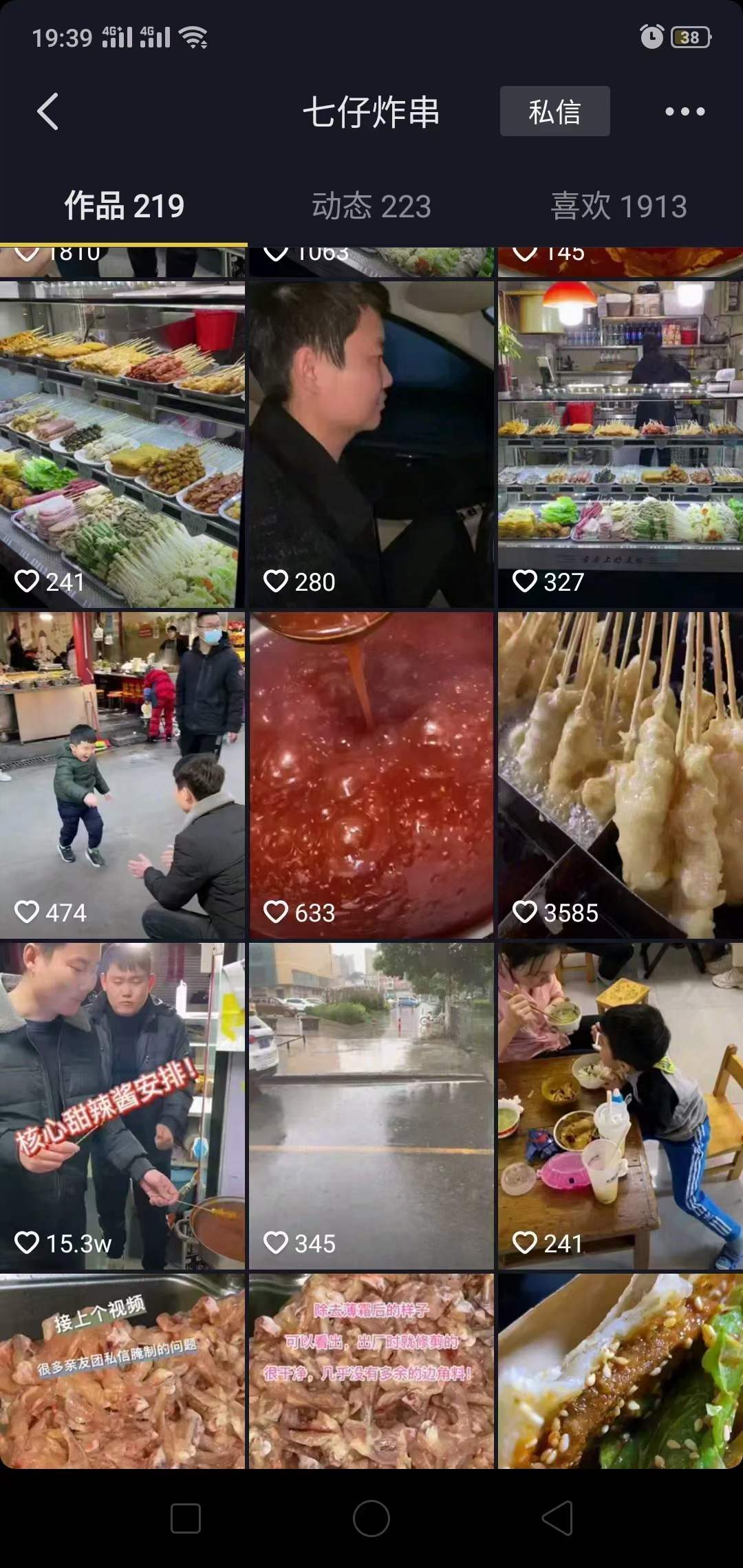Viewport: 743px width, 1568px height.
Task: Play the dancing child video with 474 likes
Action: [122, 774]
